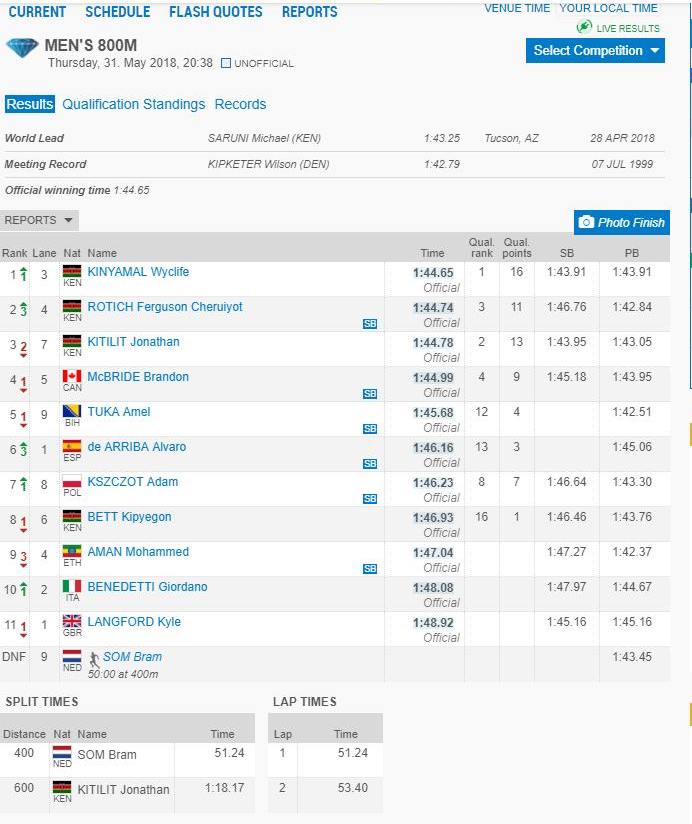This screenshot has height=824, width=692.
Task: Open the Select Competition dropdown
Action: click(596, 50)
